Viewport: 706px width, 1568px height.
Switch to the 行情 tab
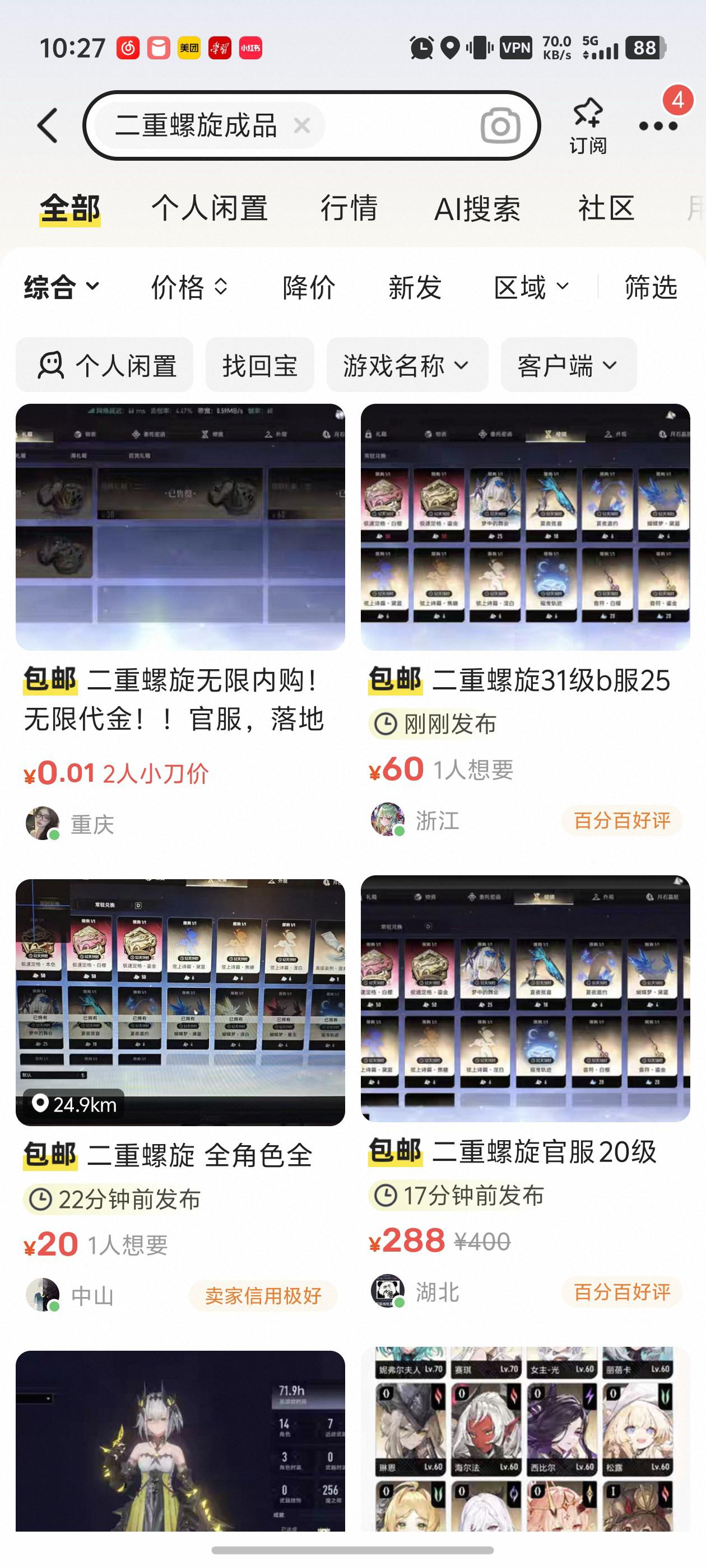point(349,208)
